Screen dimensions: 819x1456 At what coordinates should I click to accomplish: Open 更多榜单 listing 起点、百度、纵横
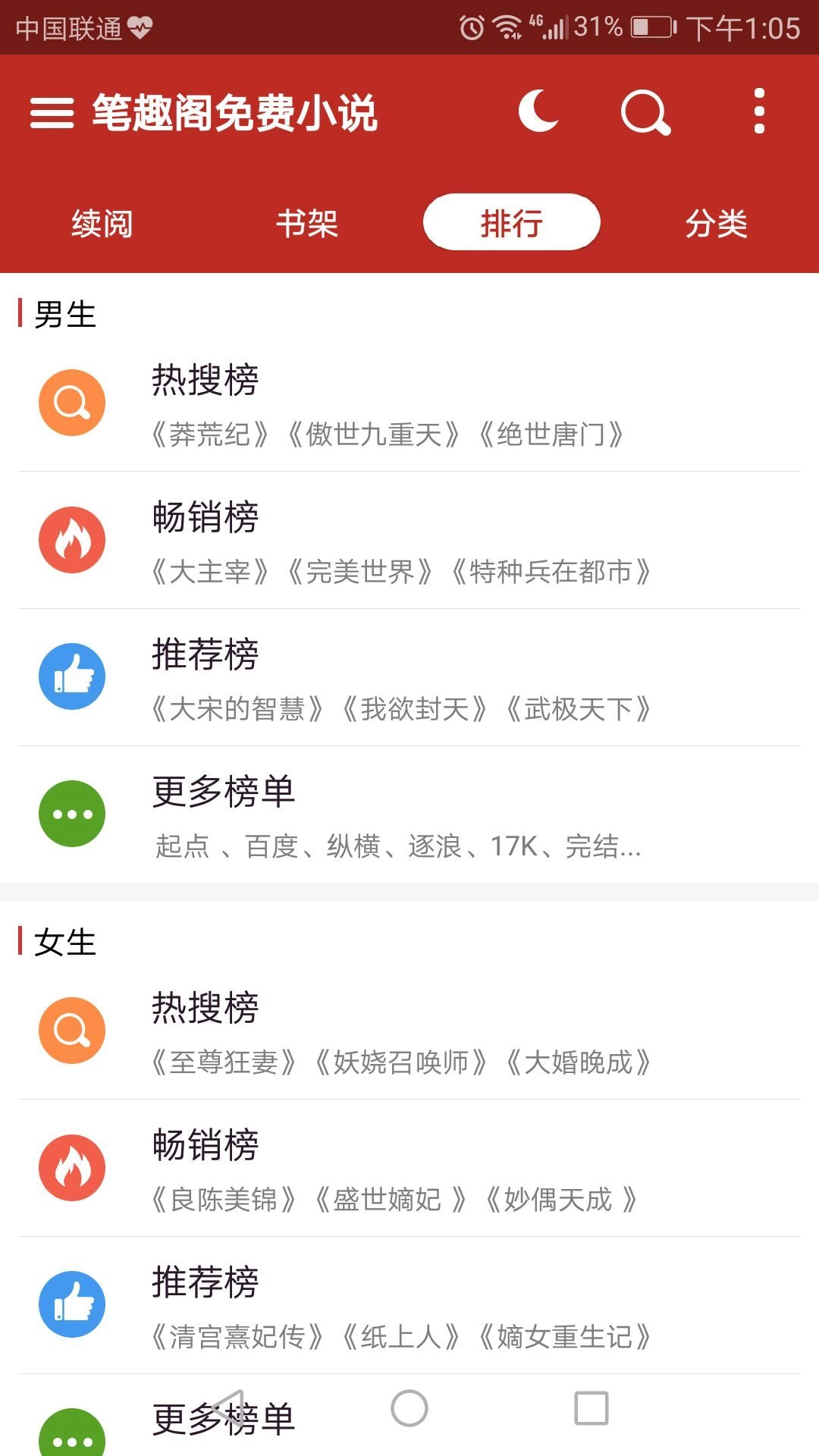point(409,815)
